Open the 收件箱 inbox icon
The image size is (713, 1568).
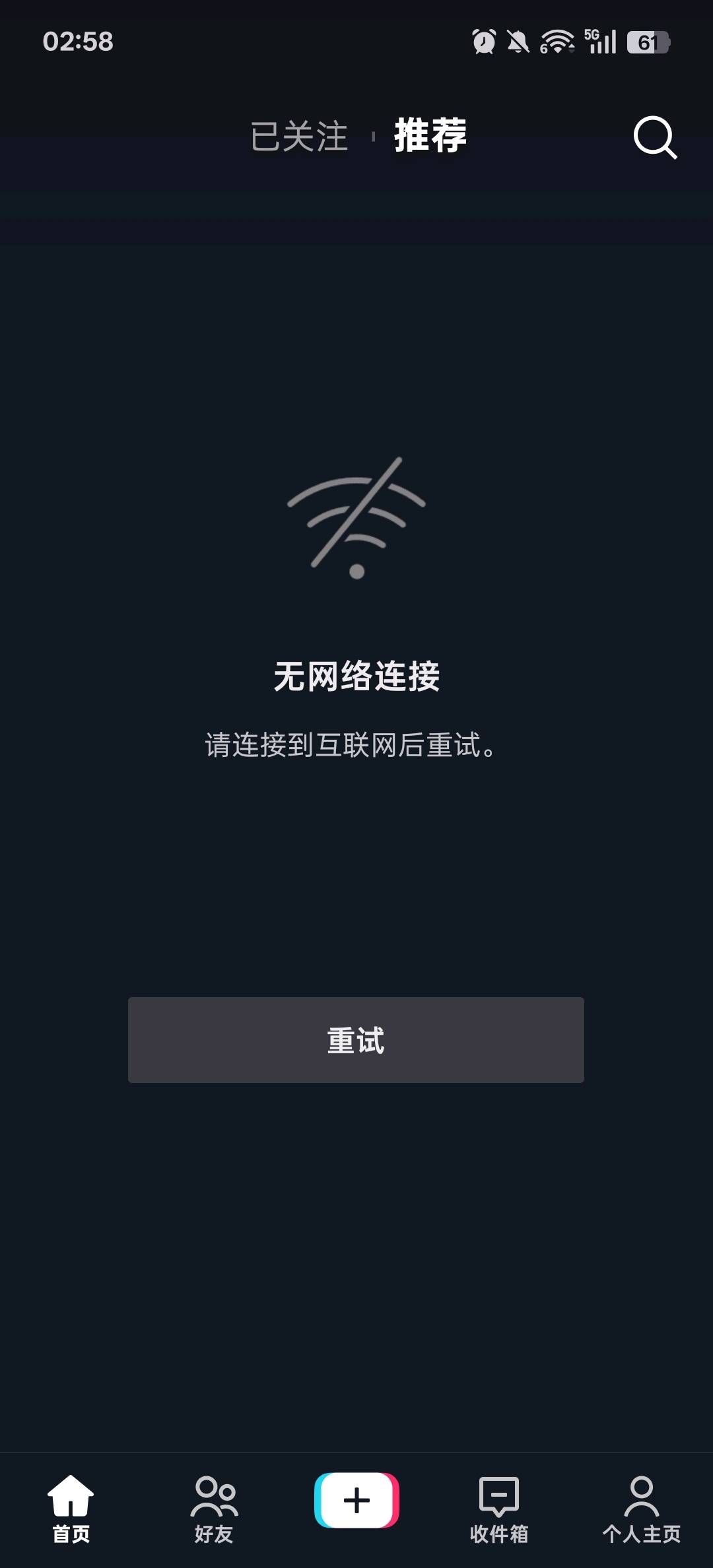(x=498, y=1495)
